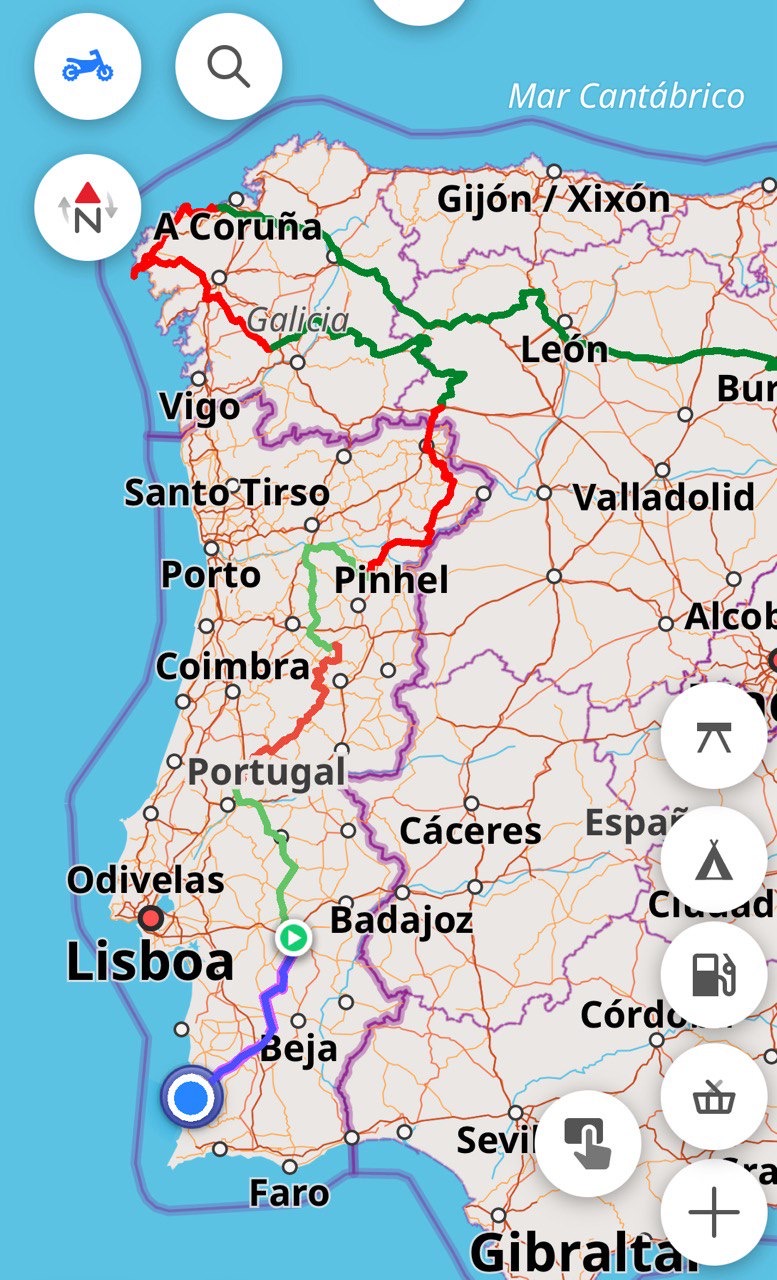Tap the blue current location marker
Screen dimensions: 777x1280
coord(190,1098)
